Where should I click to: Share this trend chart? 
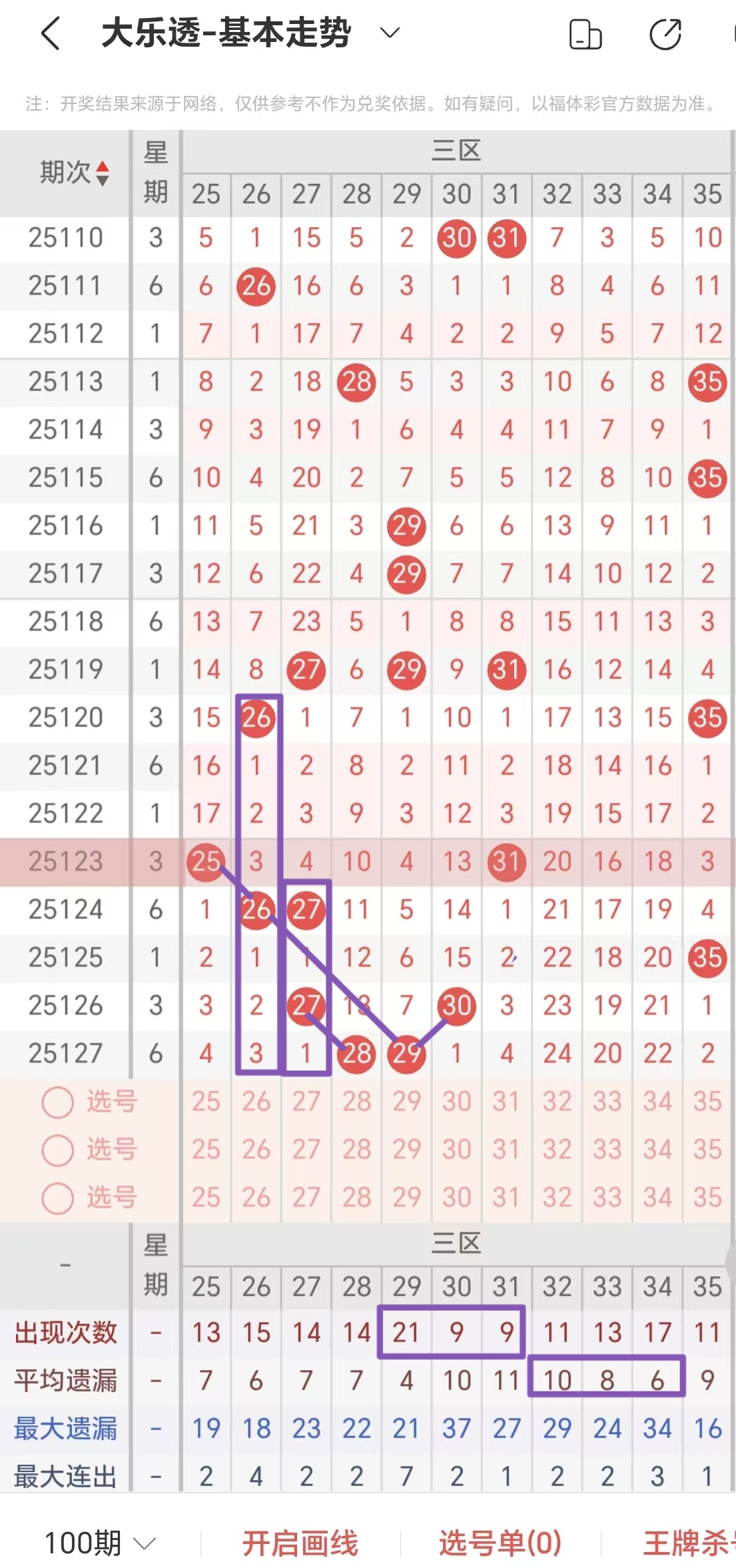(x=665, y=35)
